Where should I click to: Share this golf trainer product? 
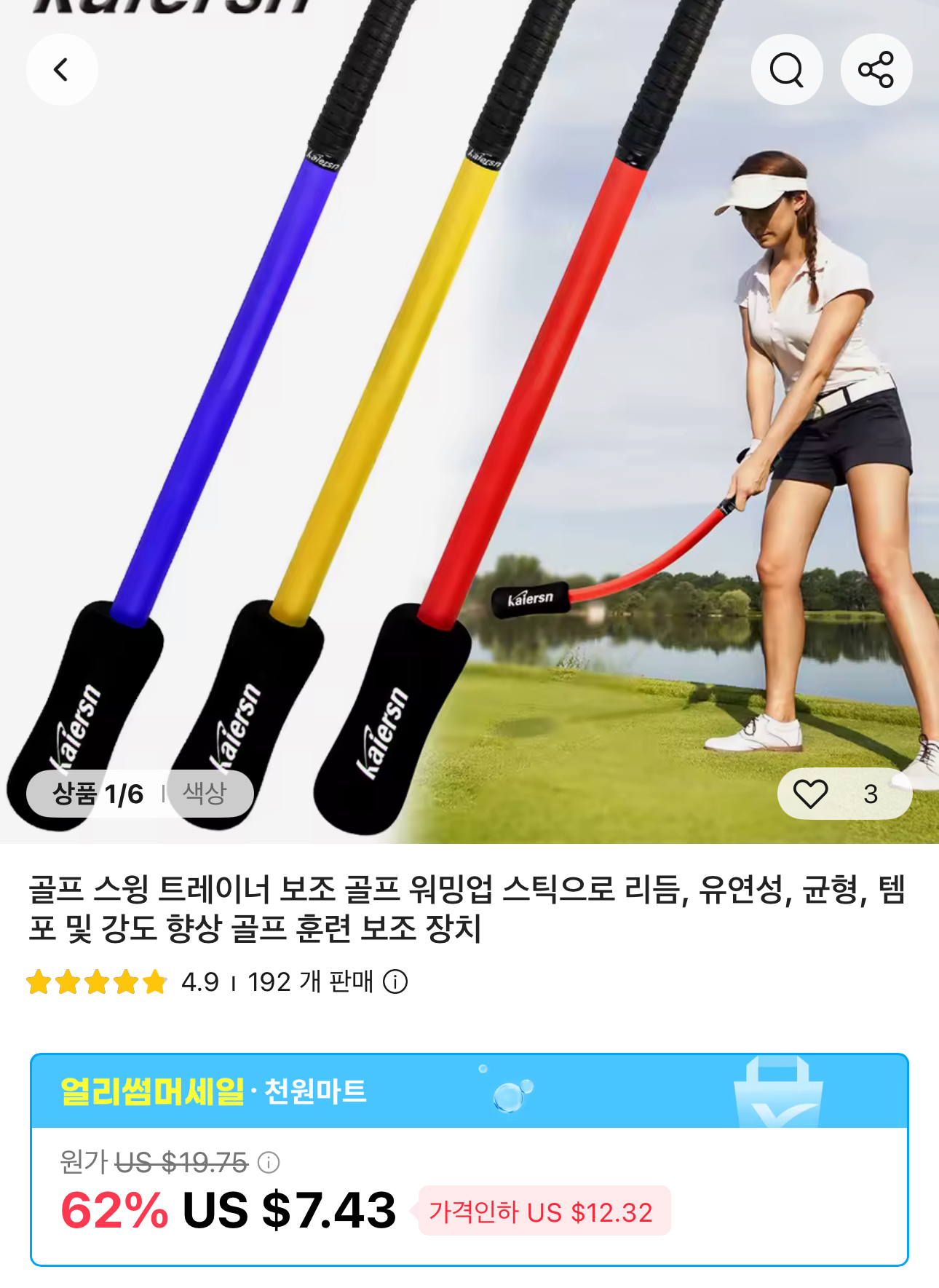pos(876,70)
